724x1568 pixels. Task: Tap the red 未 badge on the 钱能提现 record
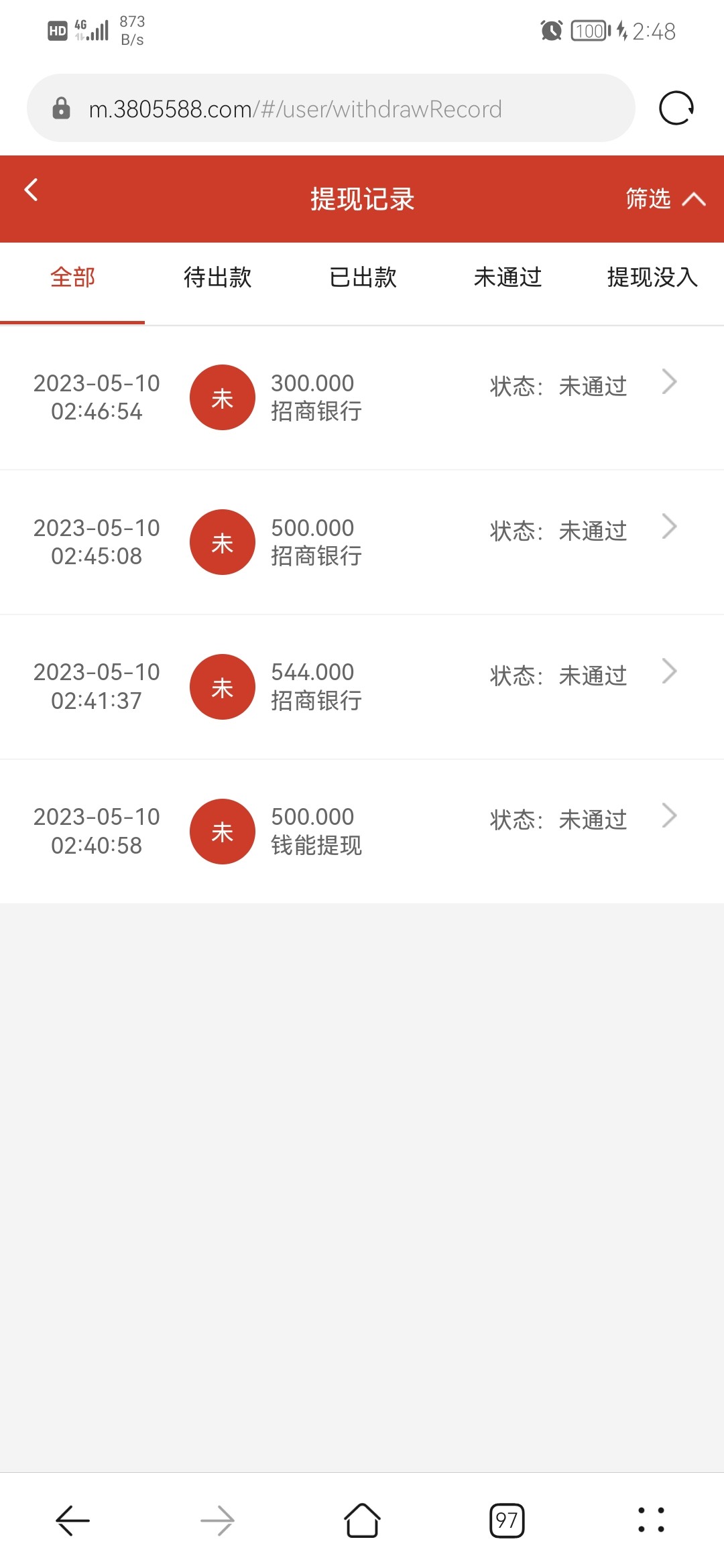click(222, 831)
